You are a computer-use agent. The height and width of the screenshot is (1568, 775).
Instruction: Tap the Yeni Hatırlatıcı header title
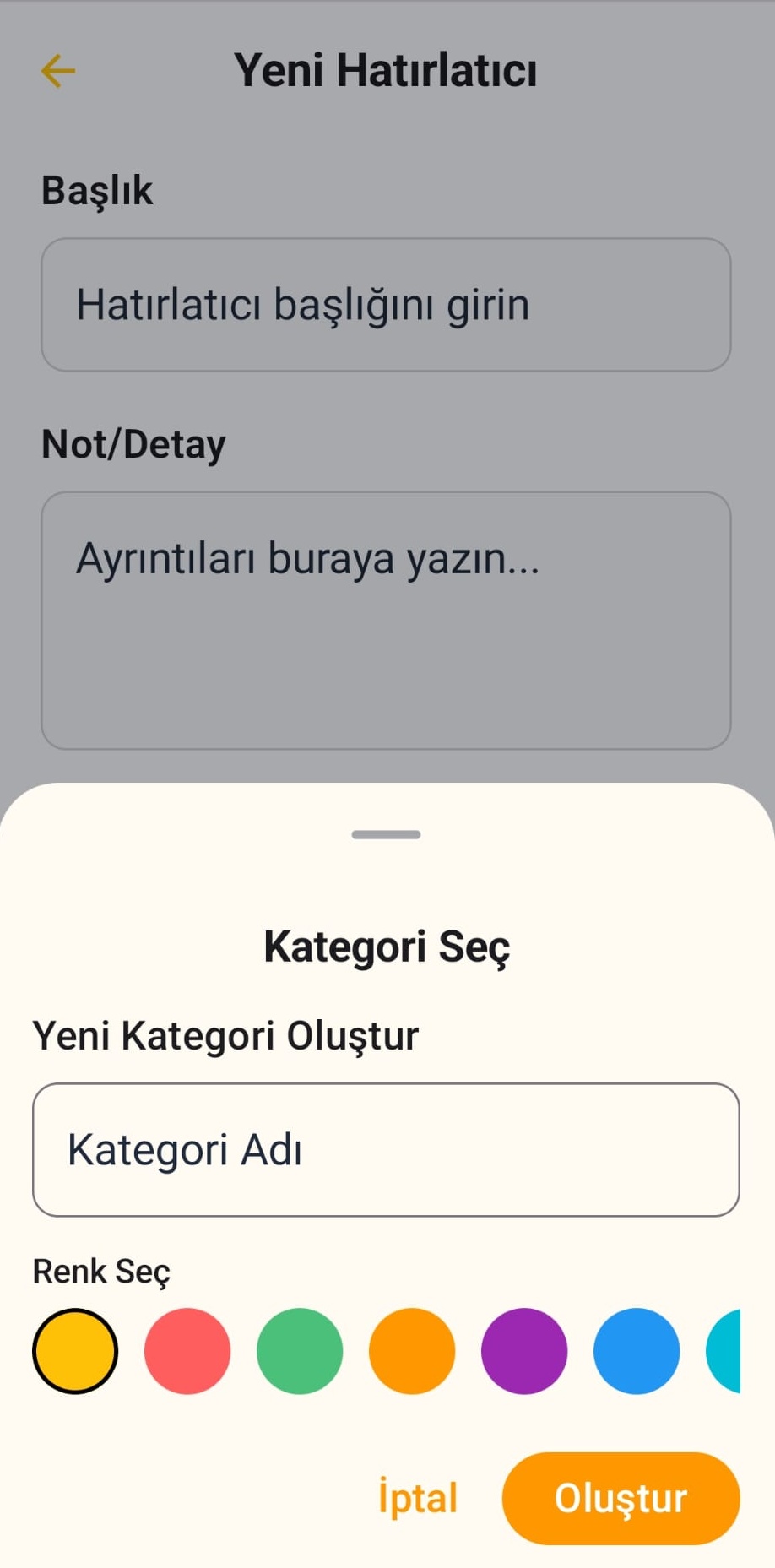(387, 69)
